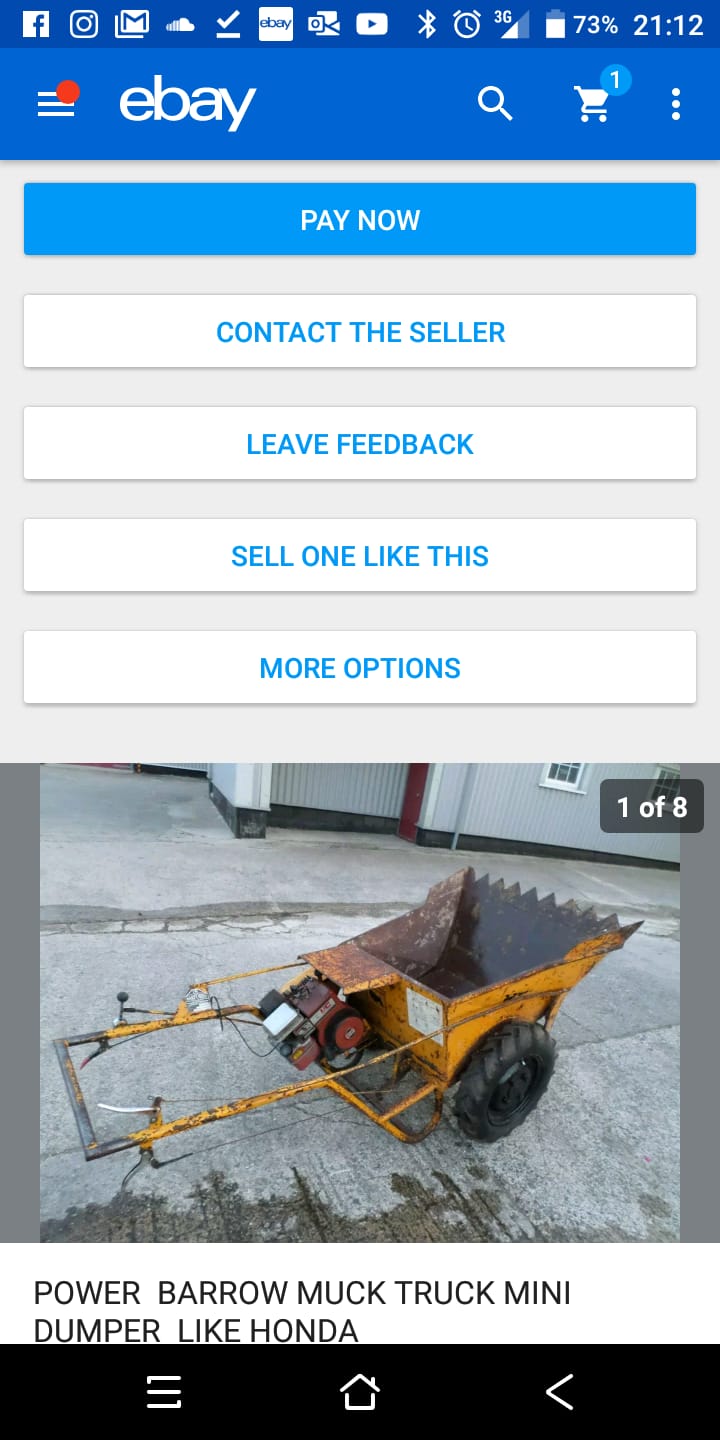Go back using the system back button
This screenshot has width=720, height=1440.
pyautogui.click(x=559, y=1392)
